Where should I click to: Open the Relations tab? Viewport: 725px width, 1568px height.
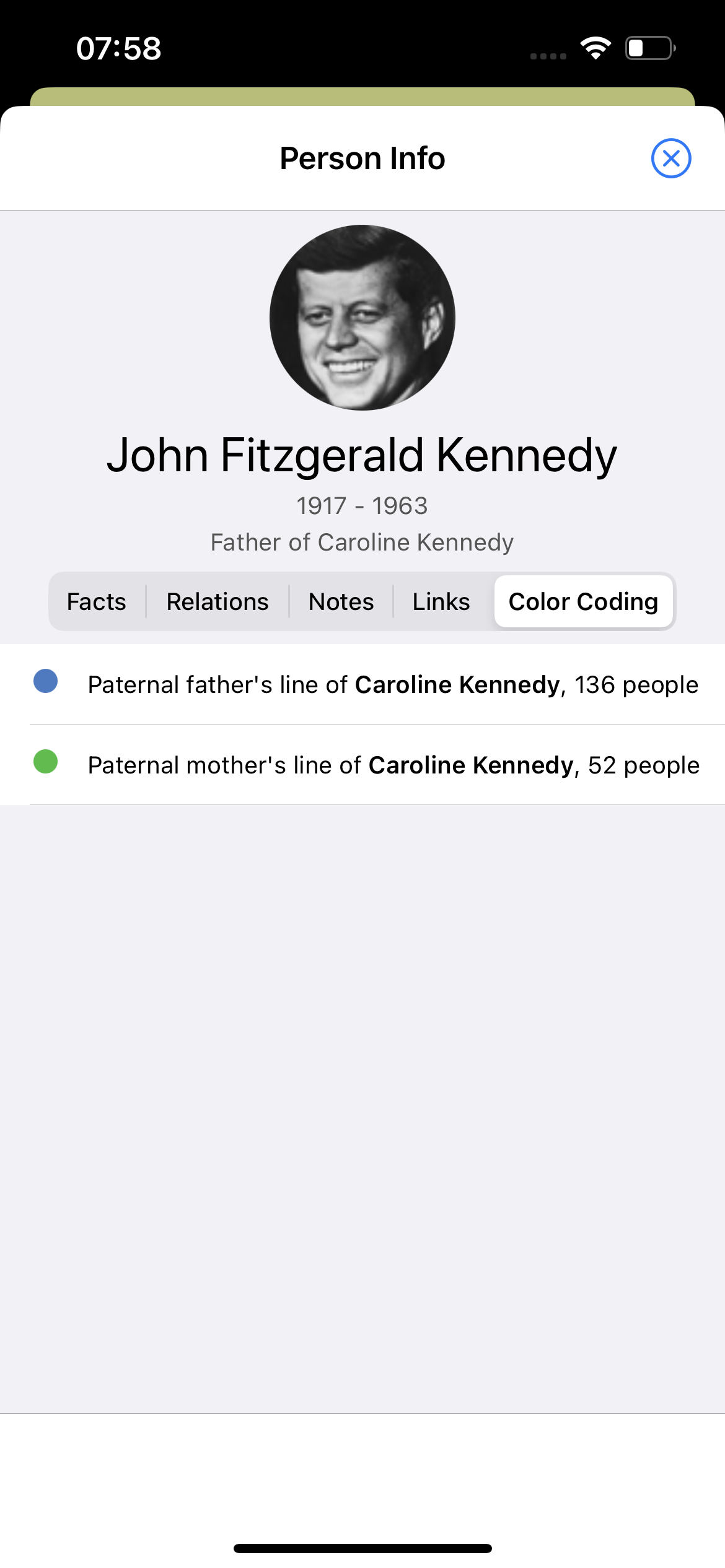pos(217,601)
